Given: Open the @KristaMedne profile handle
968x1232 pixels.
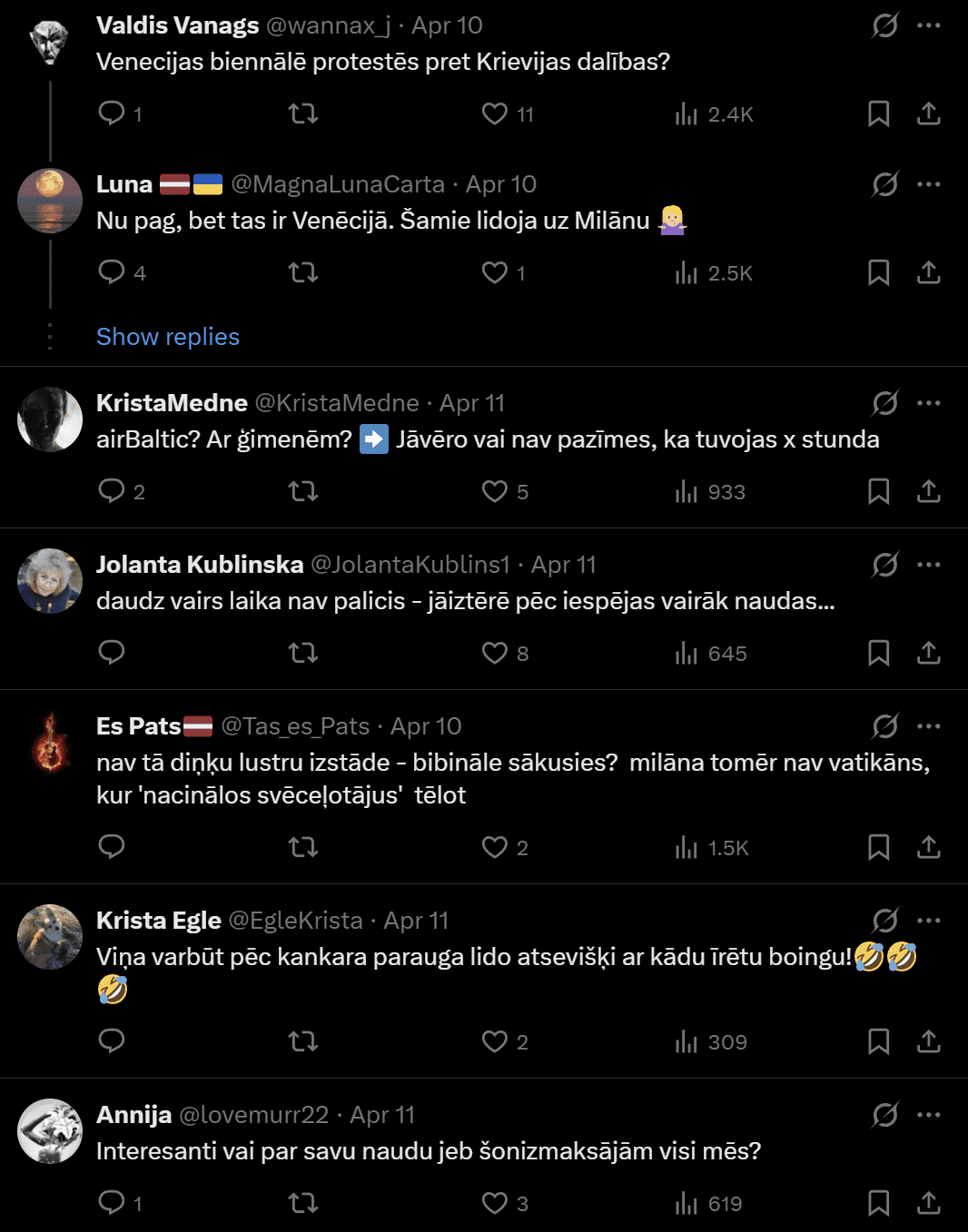Looking at the screenshot, I should click(x=337, y=403).
